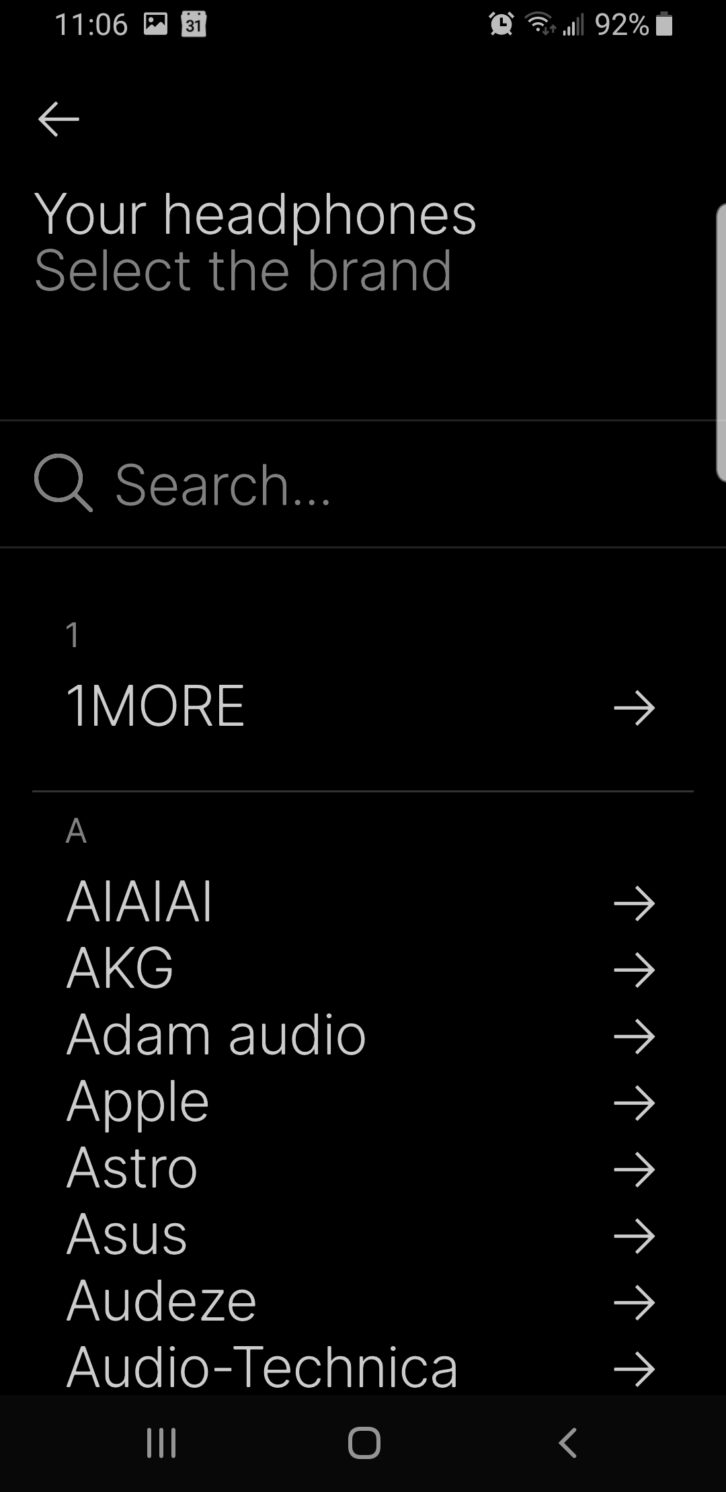Open Audio-Technica brand models
This screenshot has width=726, height=1492.
(360, 1367)
